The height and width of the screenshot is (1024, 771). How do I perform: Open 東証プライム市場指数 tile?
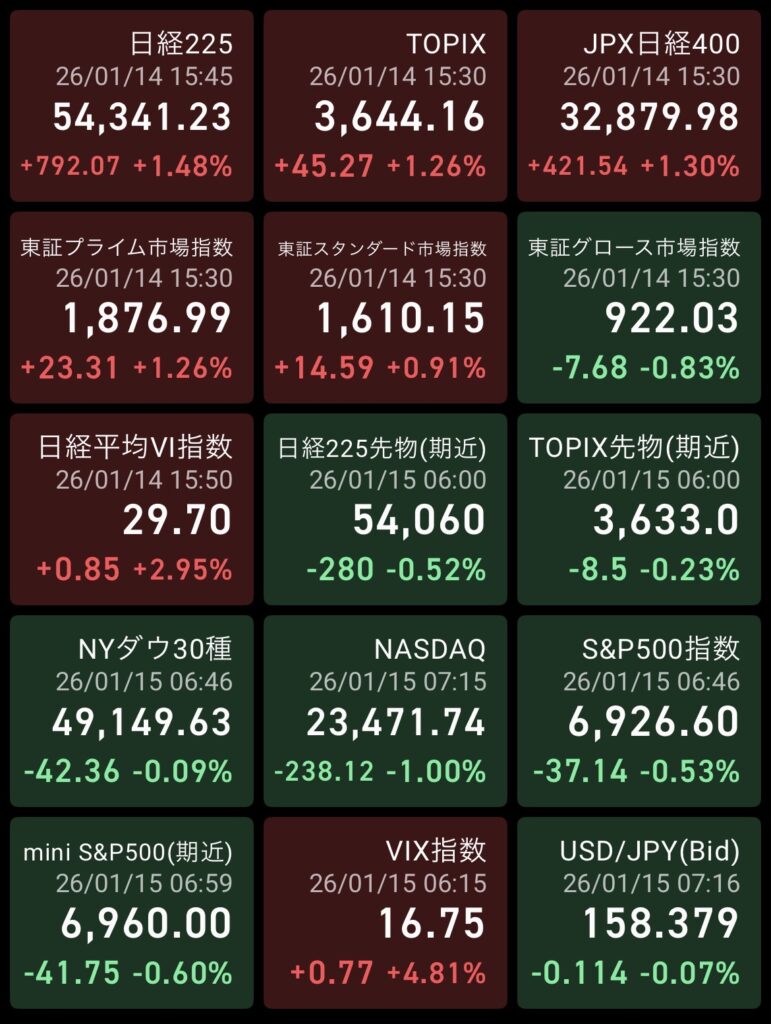pyautogui.click(x=132, y=307)
